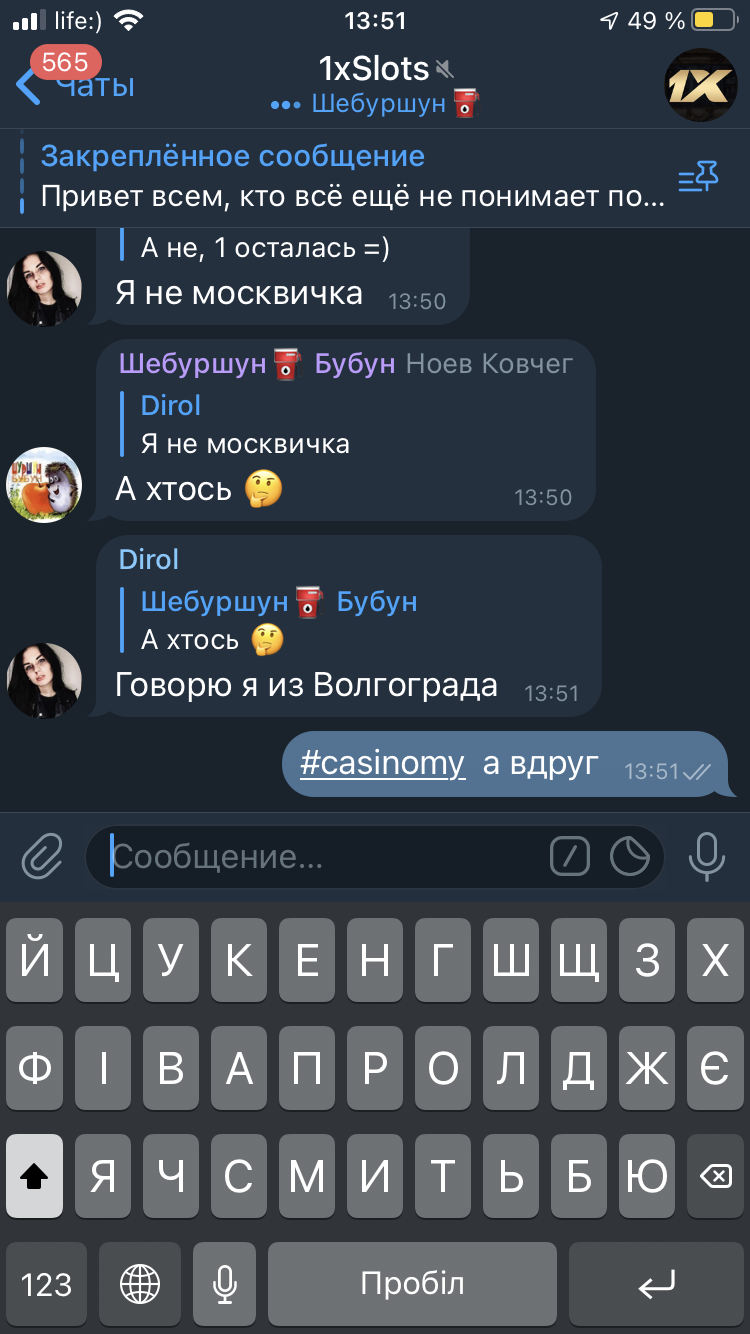Image resolution: width=750 pixels, height=1334 pixels.
Task: Tap the Пробіл space key
Action: click(412, 1284)
